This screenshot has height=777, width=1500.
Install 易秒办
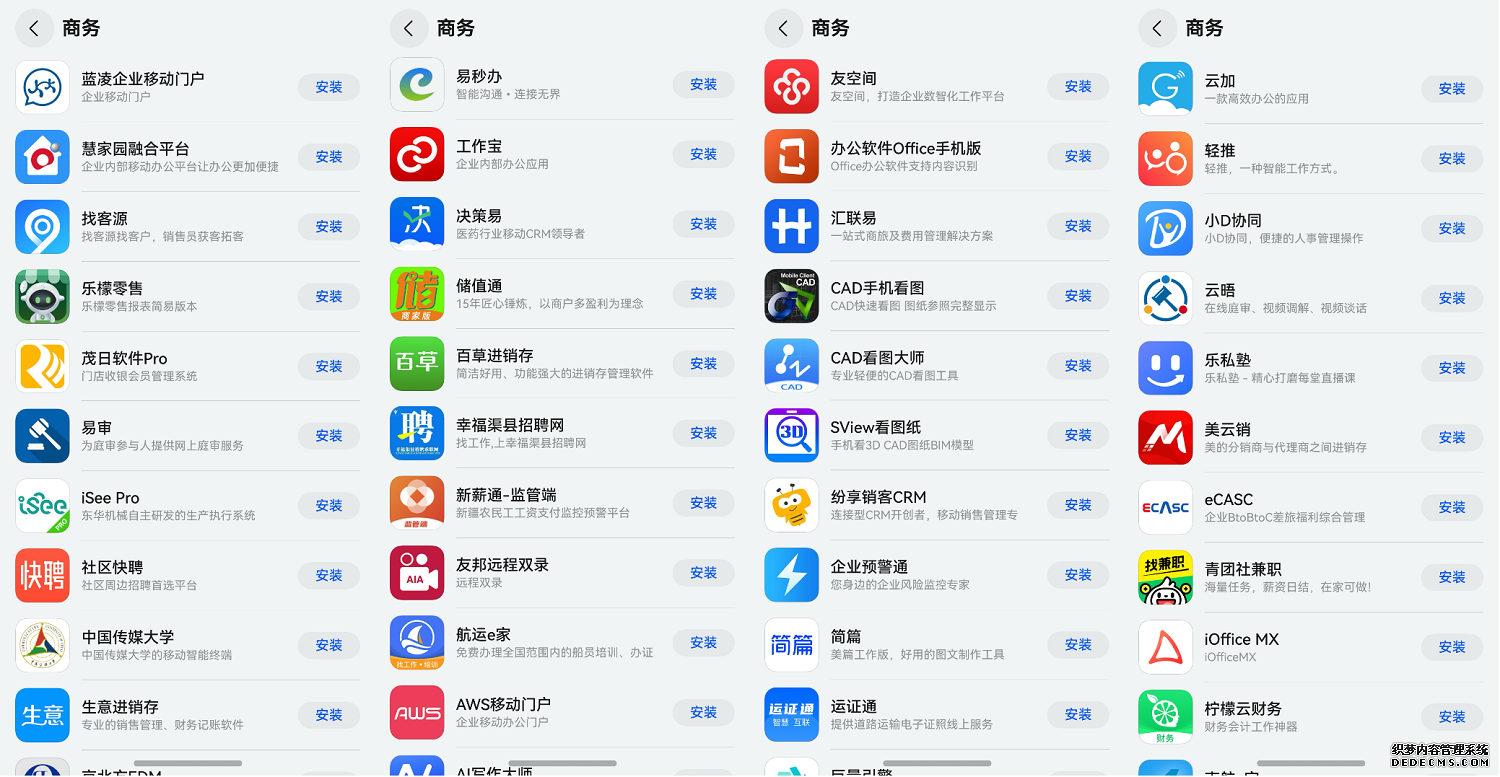click(703, 85)
